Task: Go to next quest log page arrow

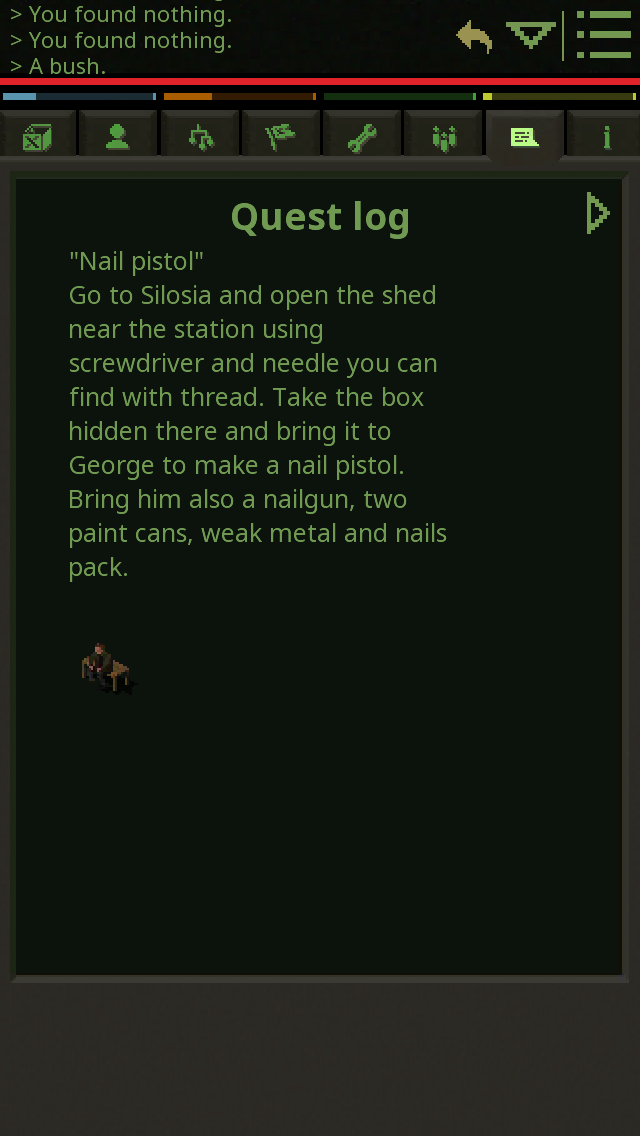Action: [597, 213]
